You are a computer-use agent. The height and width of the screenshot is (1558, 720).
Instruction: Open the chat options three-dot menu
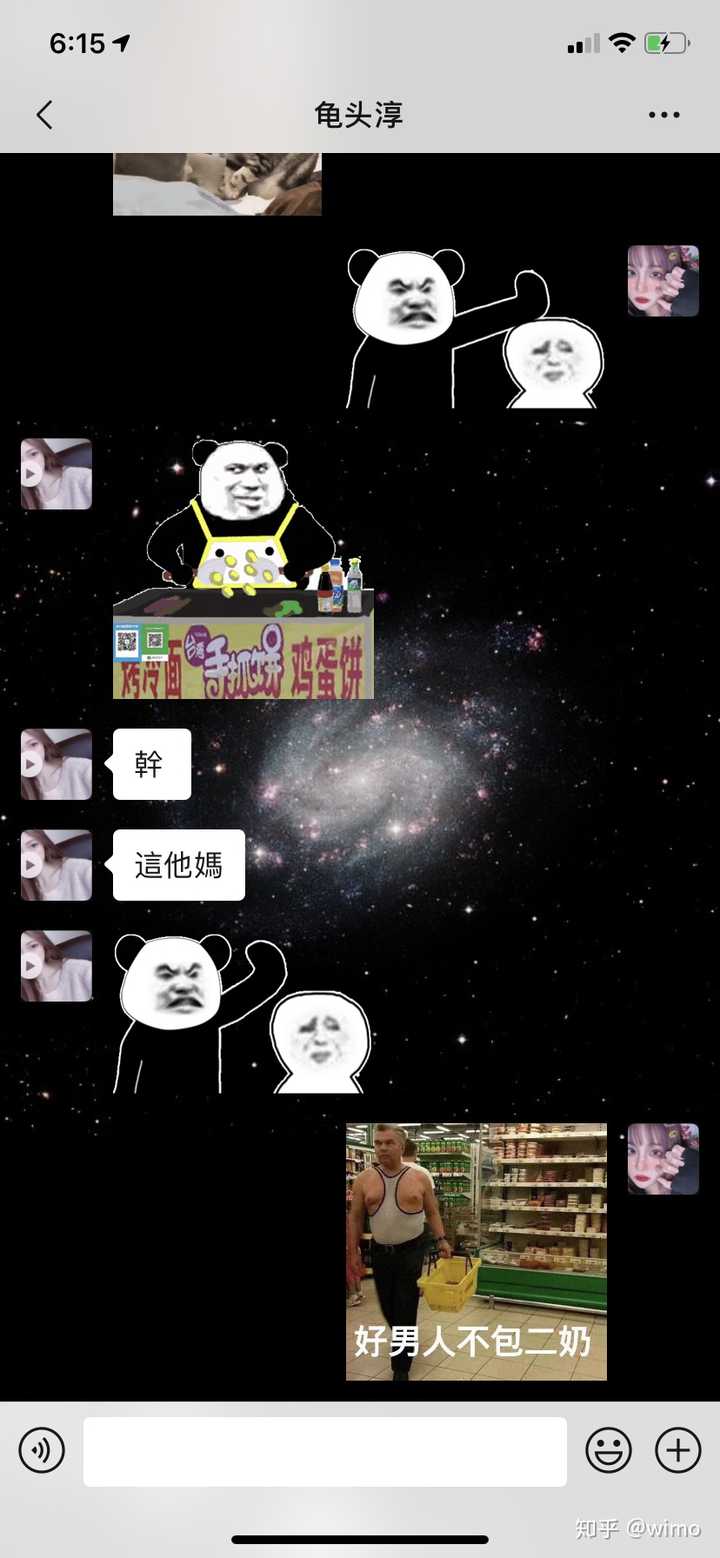pos(664,115)
